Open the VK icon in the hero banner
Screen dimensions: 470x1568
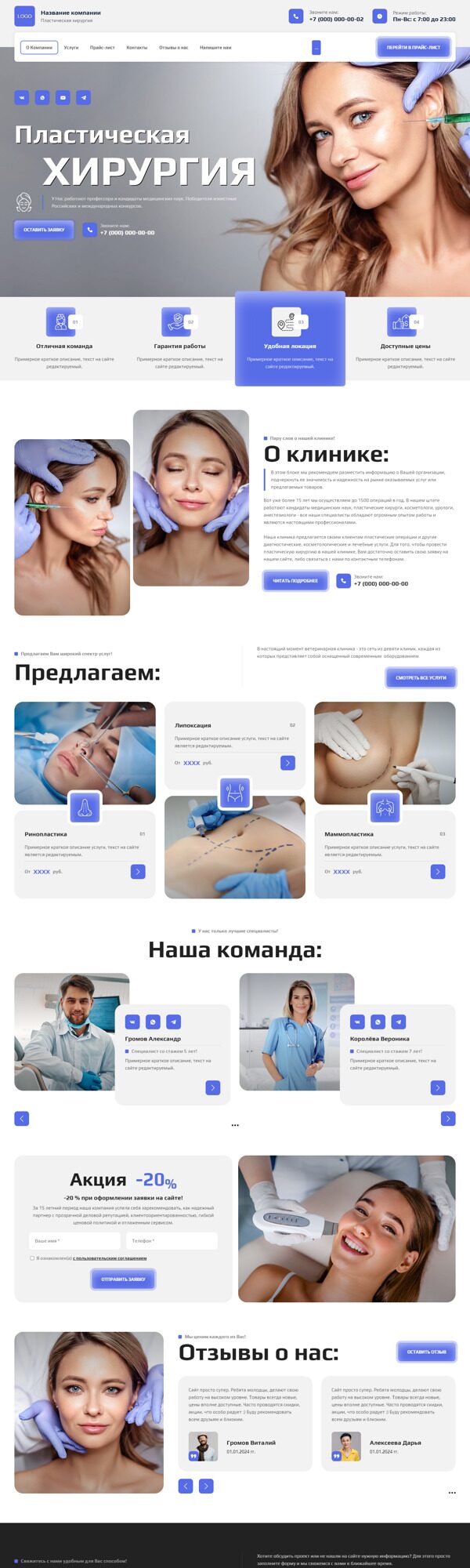22,98
